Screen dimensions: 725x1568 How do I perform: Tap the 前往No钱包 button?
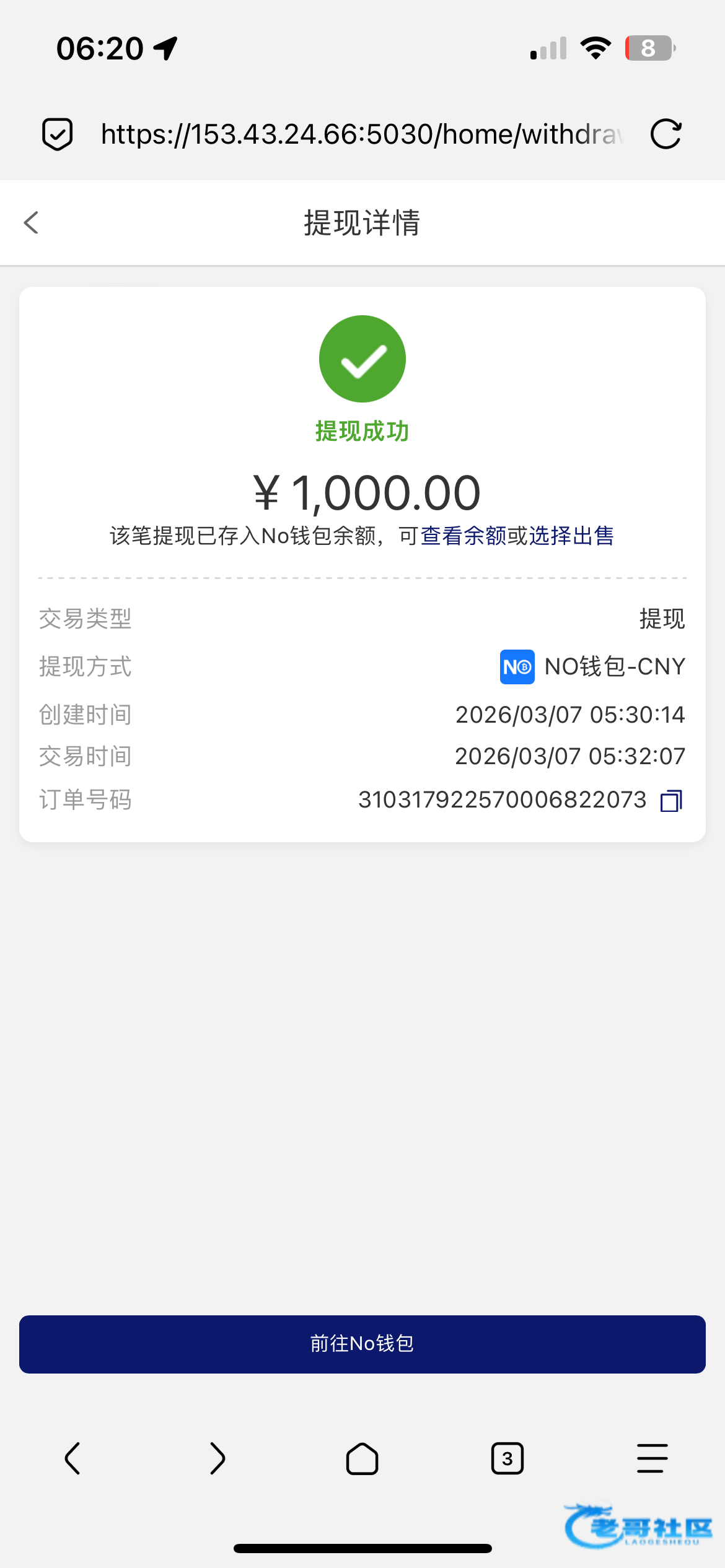click(362, 1344)
